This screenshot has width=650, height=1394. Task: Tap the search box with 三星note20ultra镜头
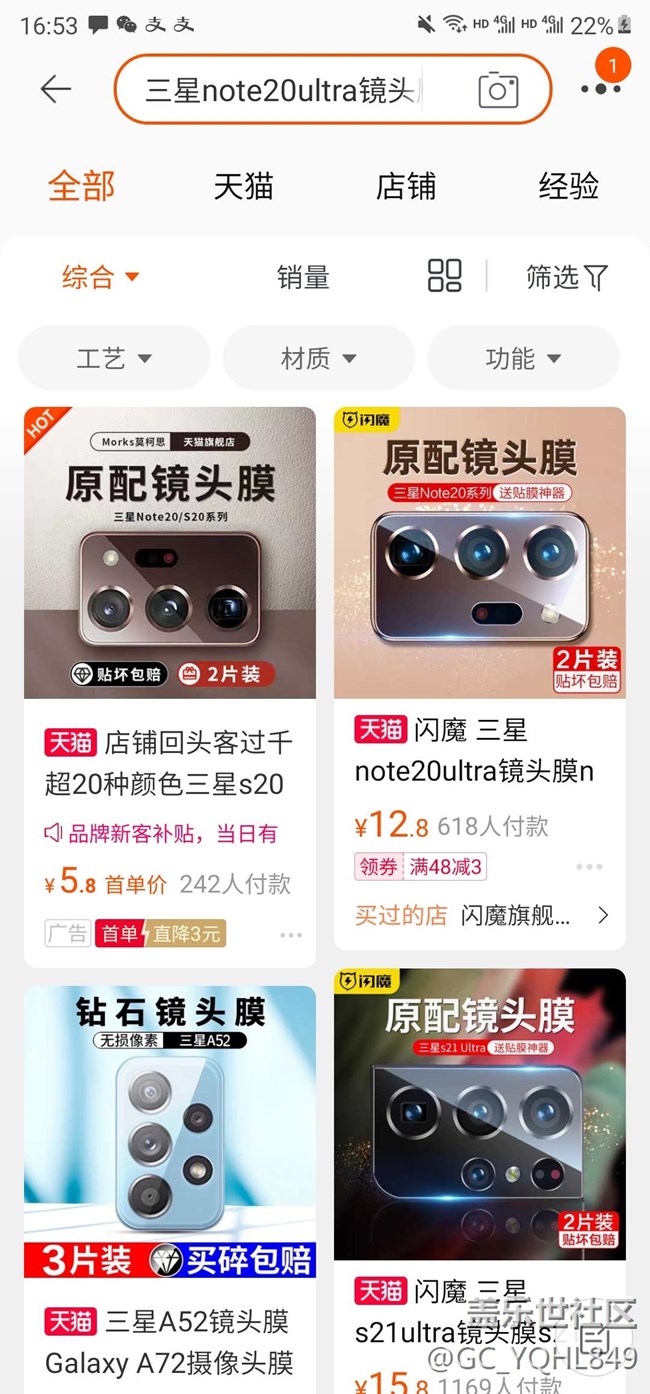[x=290, y=91]
